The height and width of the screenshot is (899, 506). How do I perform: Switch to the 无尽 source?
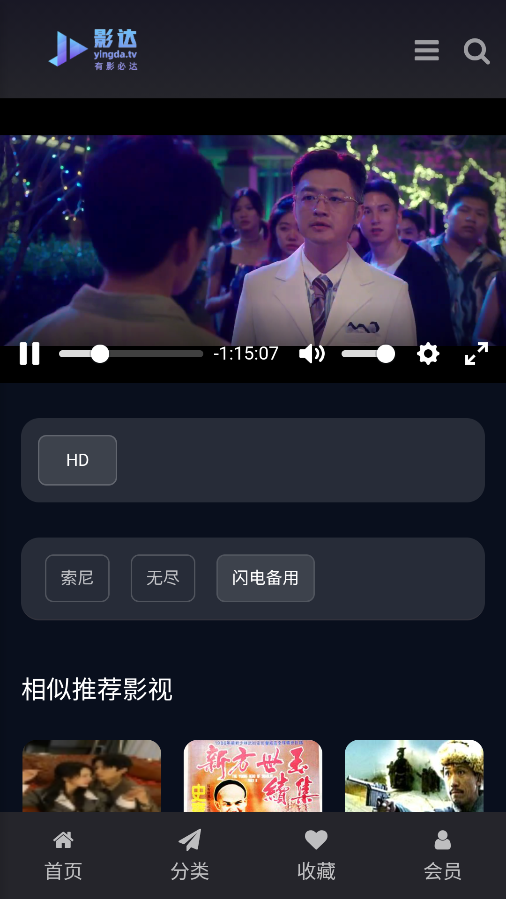163,578
